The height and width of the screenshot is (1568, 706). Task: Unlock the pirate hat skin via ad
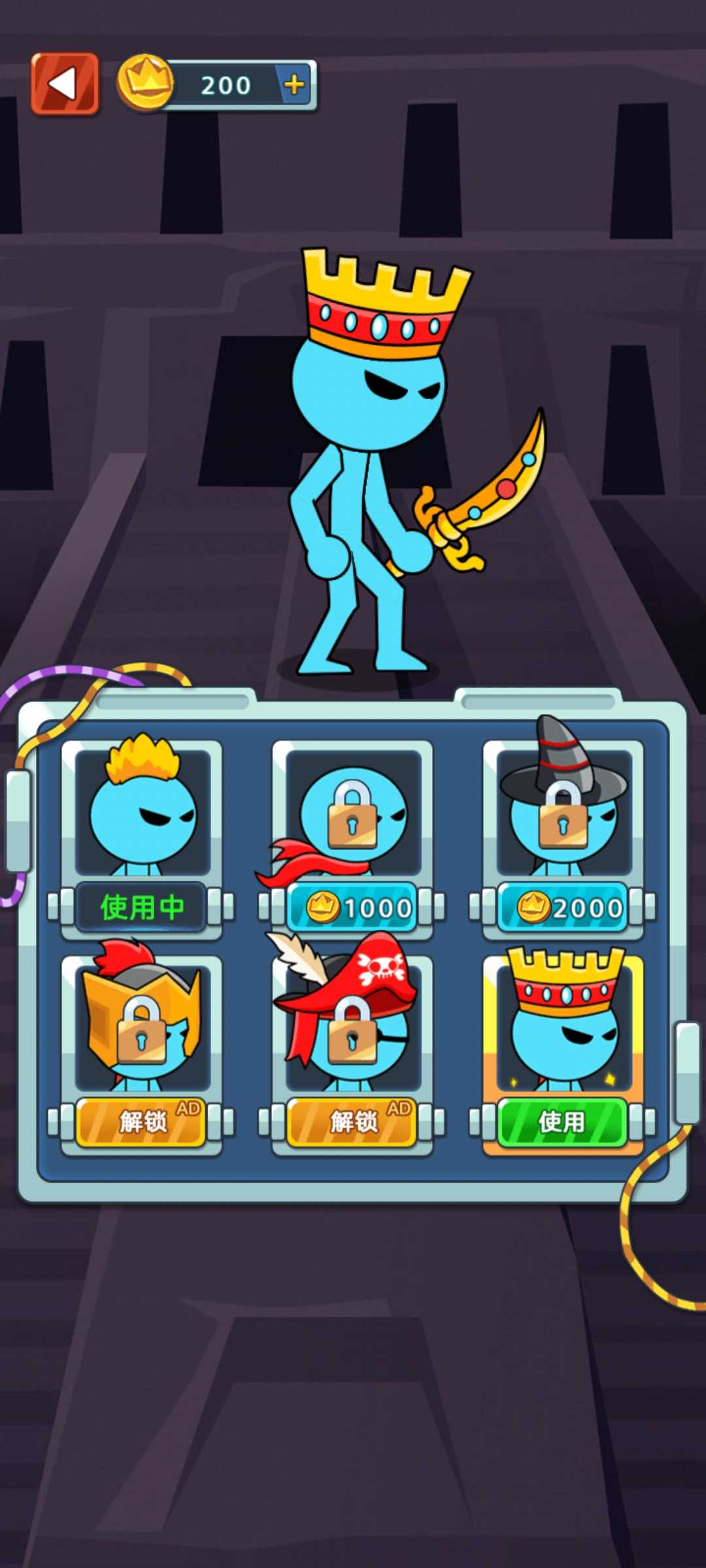click(352, 1122)
